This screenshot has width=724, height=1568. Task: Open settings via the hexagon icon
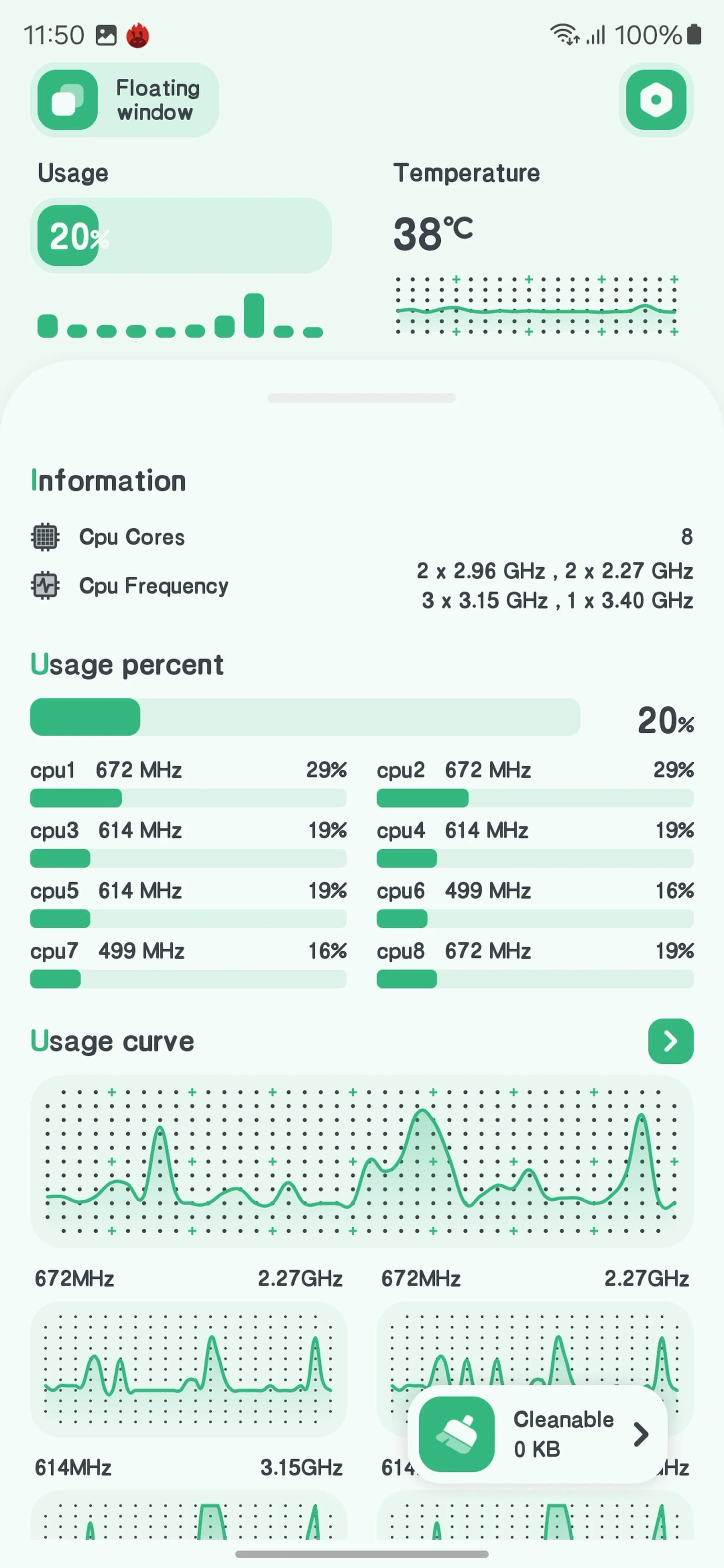(656, 100)
